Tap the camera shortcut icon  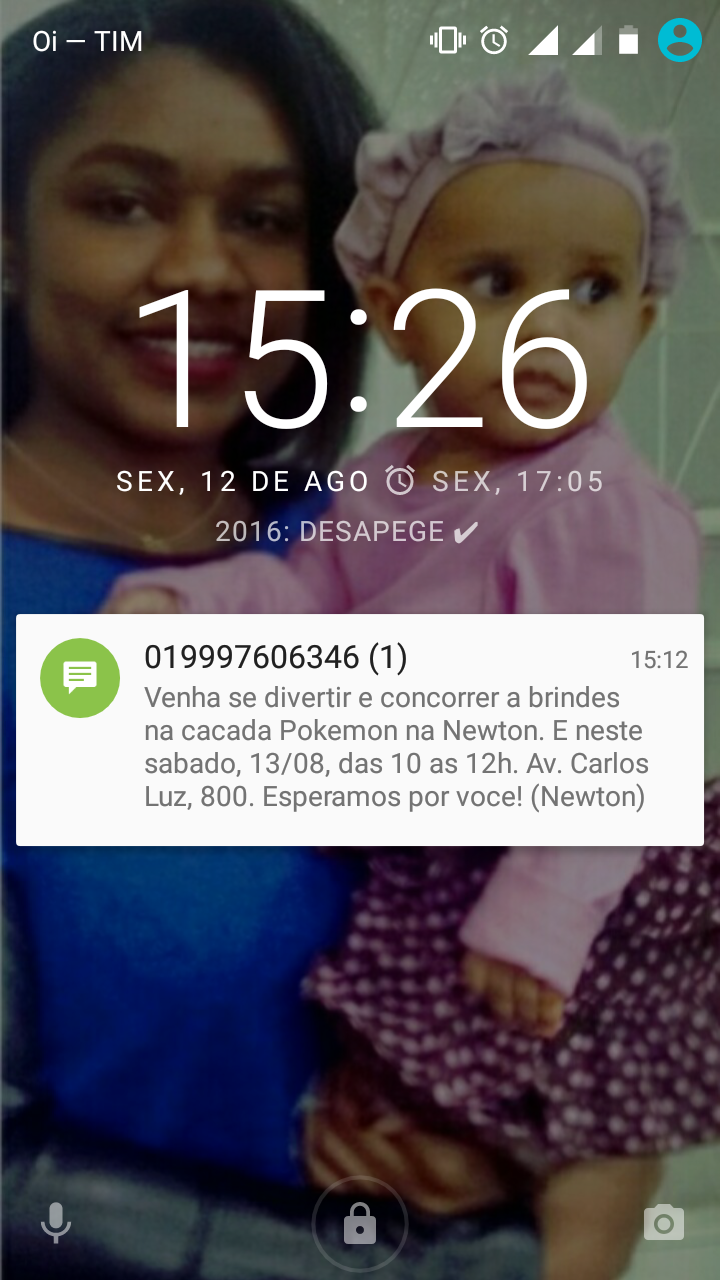pos(664,1223)
